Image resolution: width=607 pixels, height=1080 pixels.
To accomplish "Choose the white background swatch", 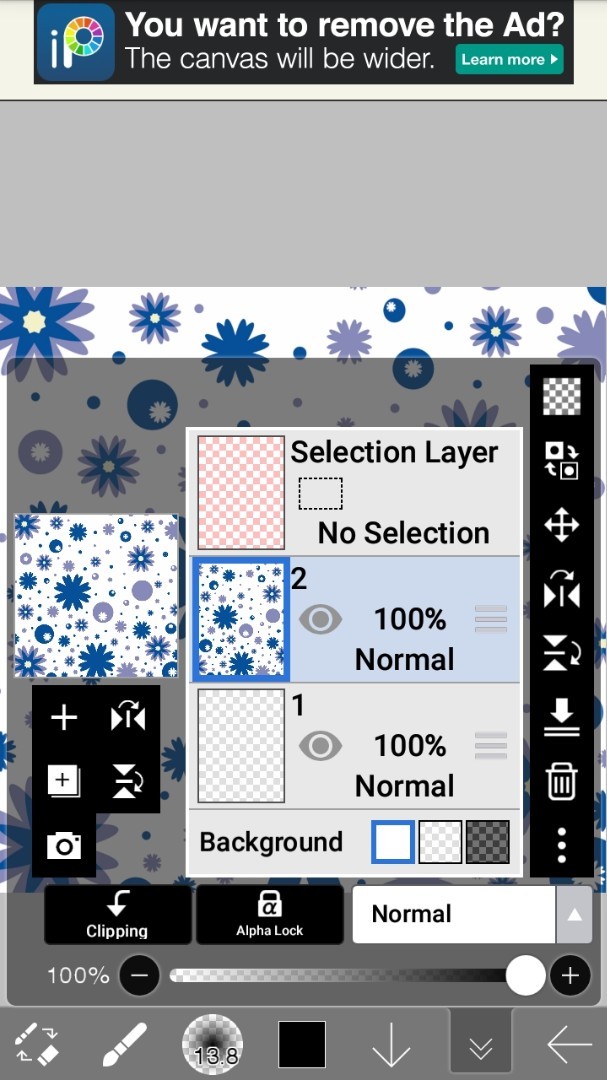I will coord(393,842).
